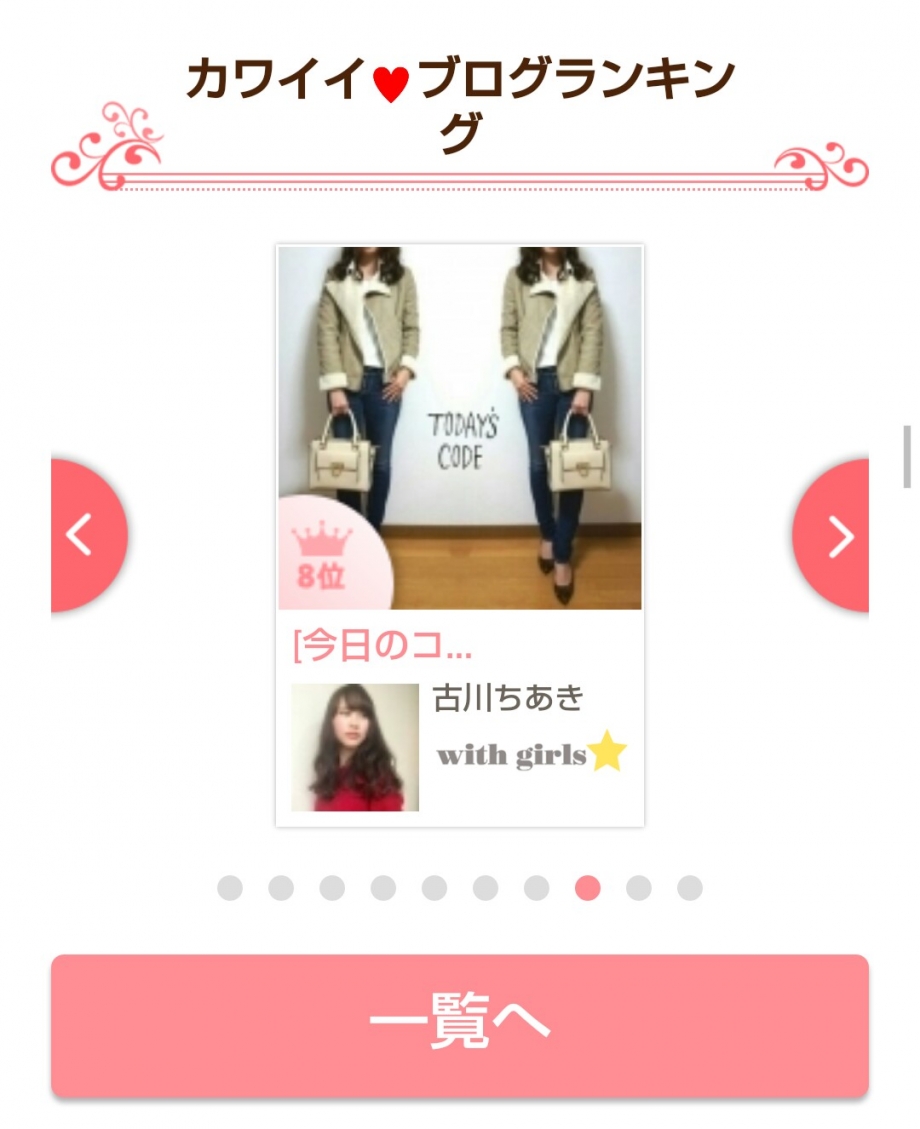Select the ninth carousel page dot
Image resolution: width=920 pixels, height=1129 pixels.
tap(639, 888)
